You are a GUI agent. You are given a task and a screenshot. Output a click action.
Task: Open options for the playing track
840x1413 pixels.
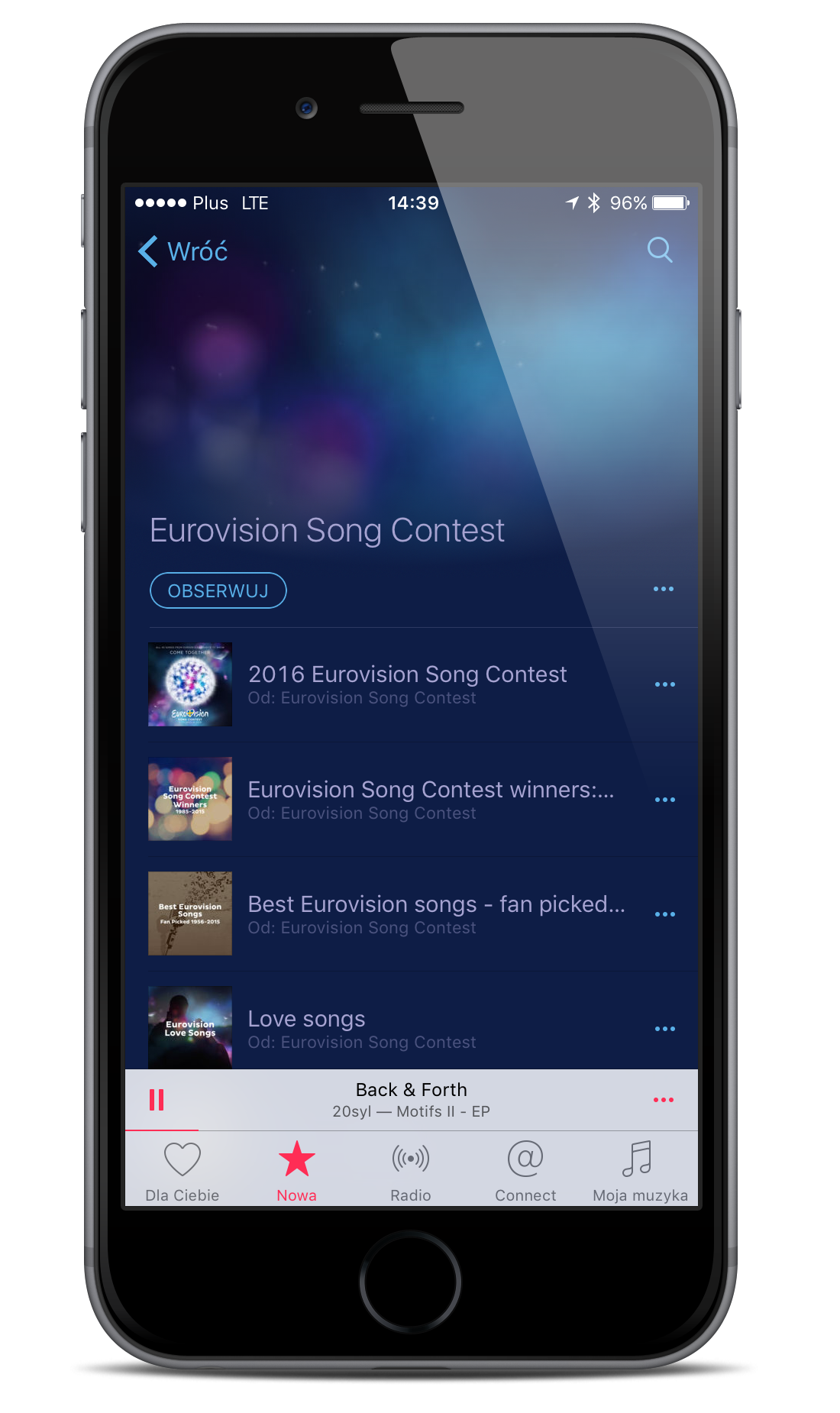pos(663,1100)
